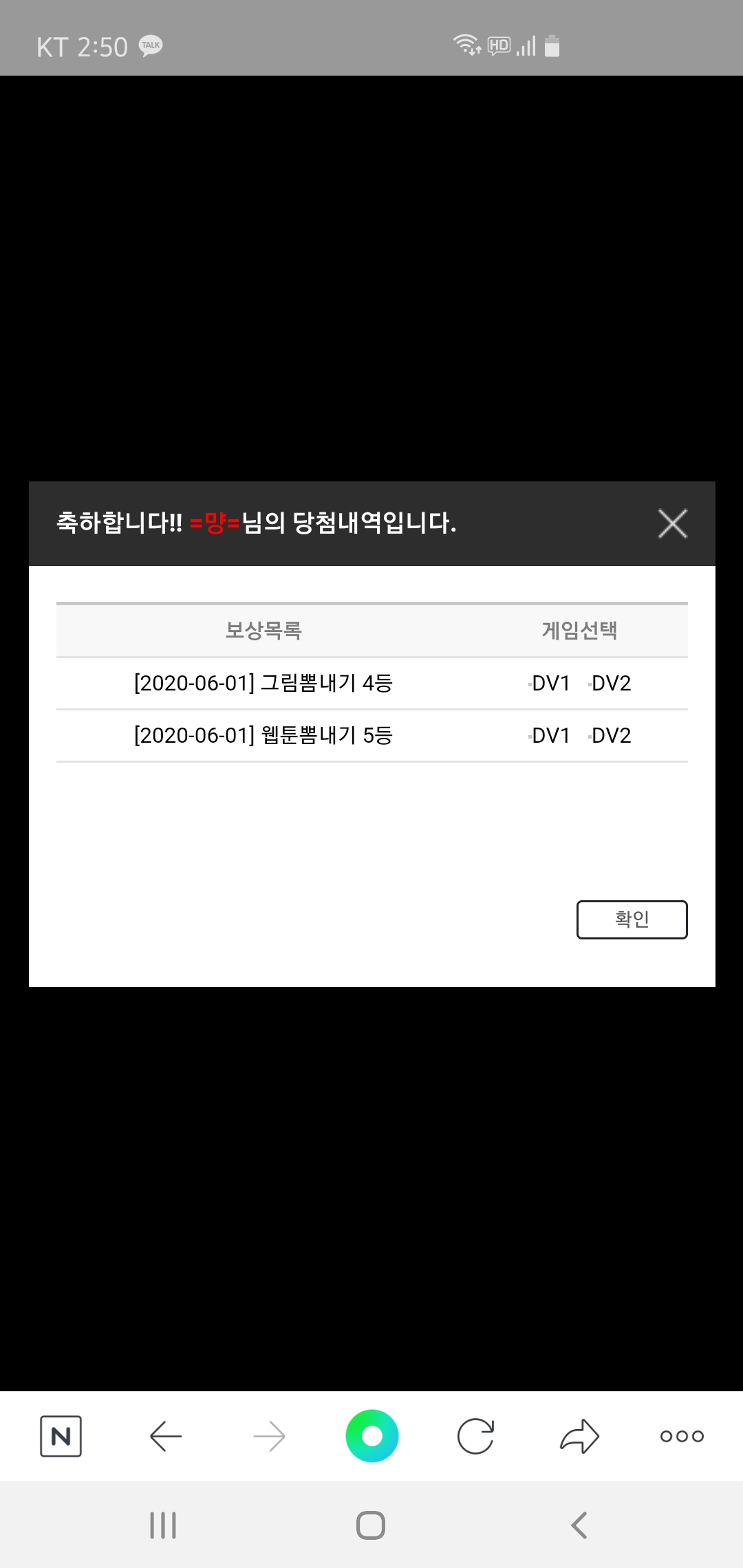Viewport: 743px width, 1568px height.
Task: Share this page
Action: pos(579,1436)
